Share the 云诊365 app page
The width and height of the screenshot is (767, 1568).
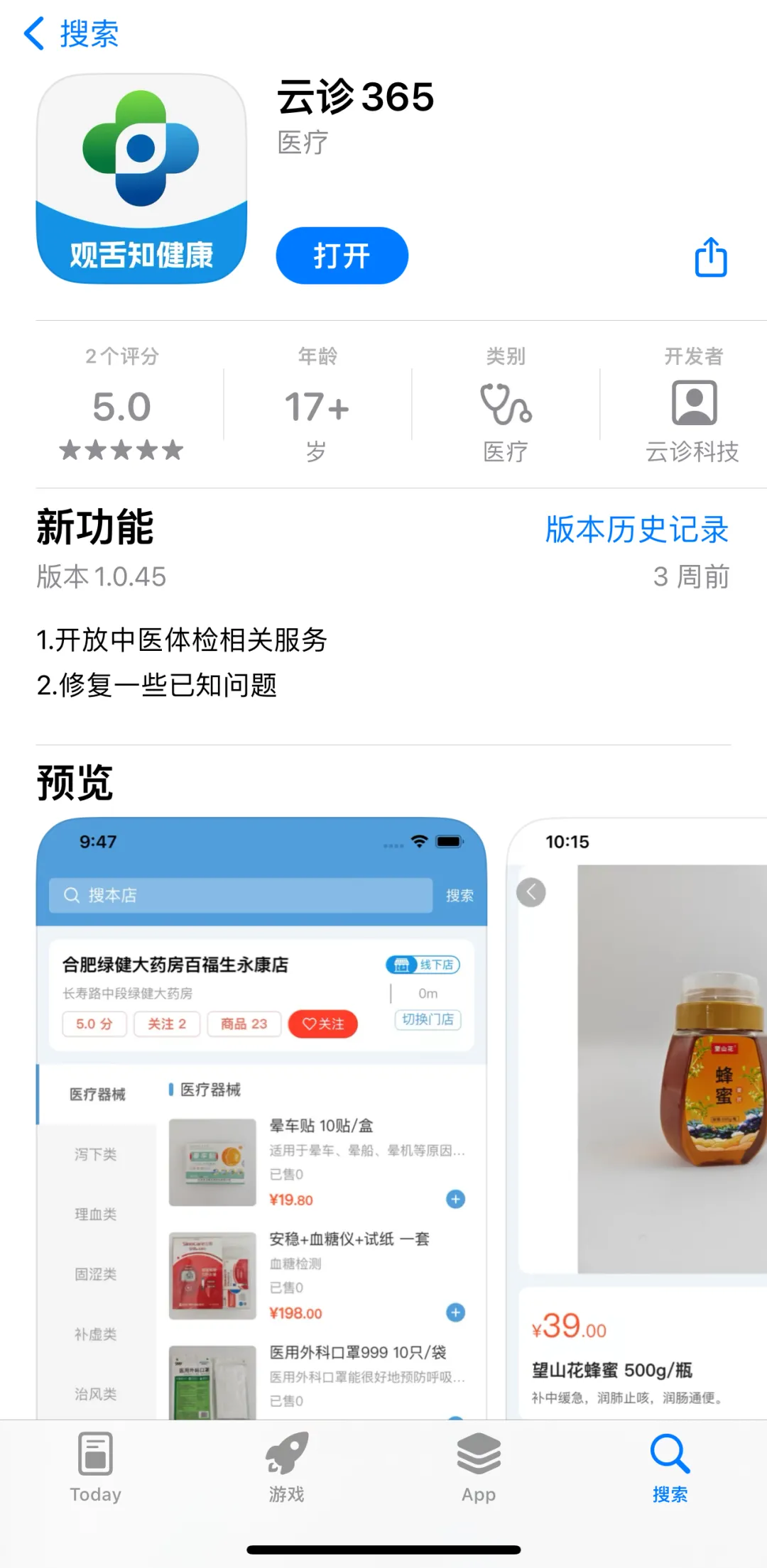tap(710, 257)
